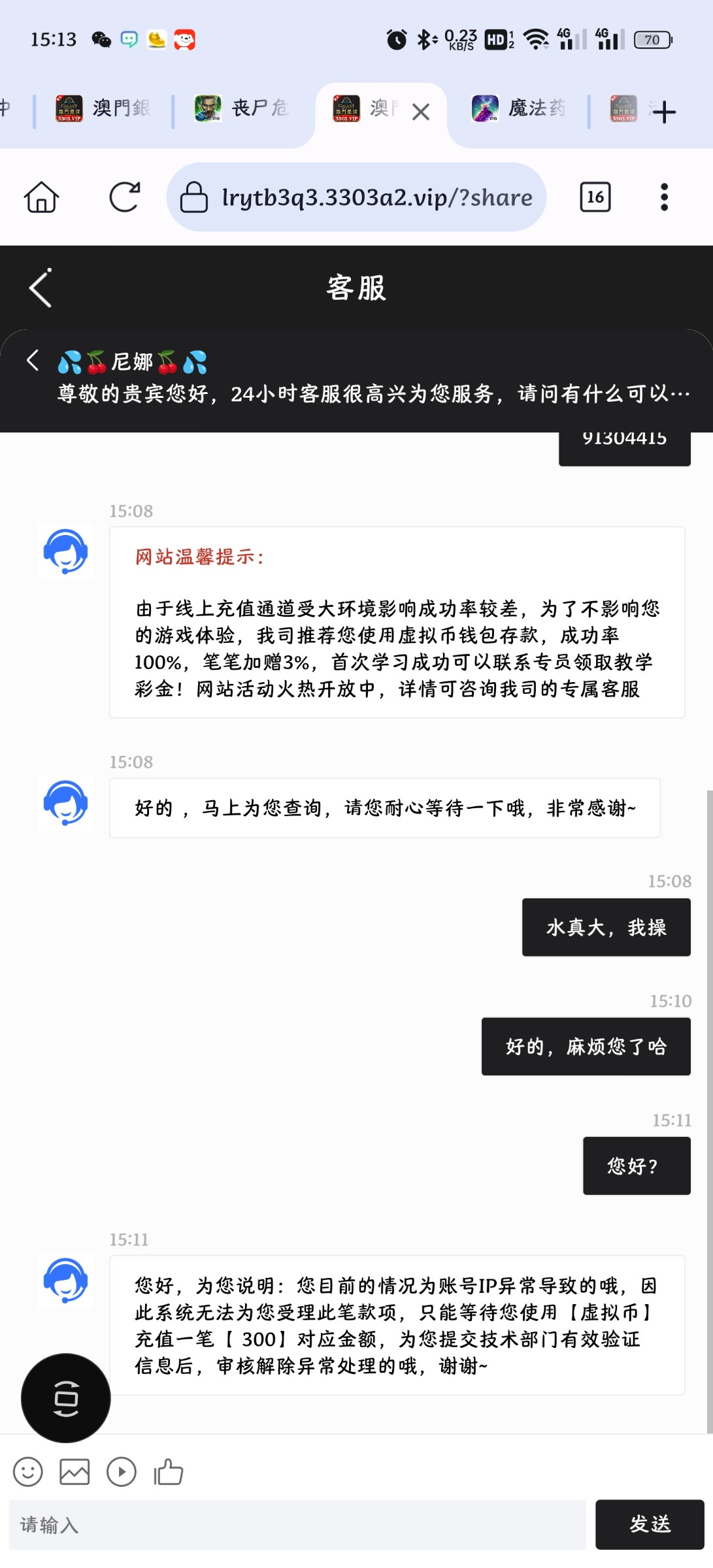Add a new browser tab

pyautogui.click(x=664, y=112)
